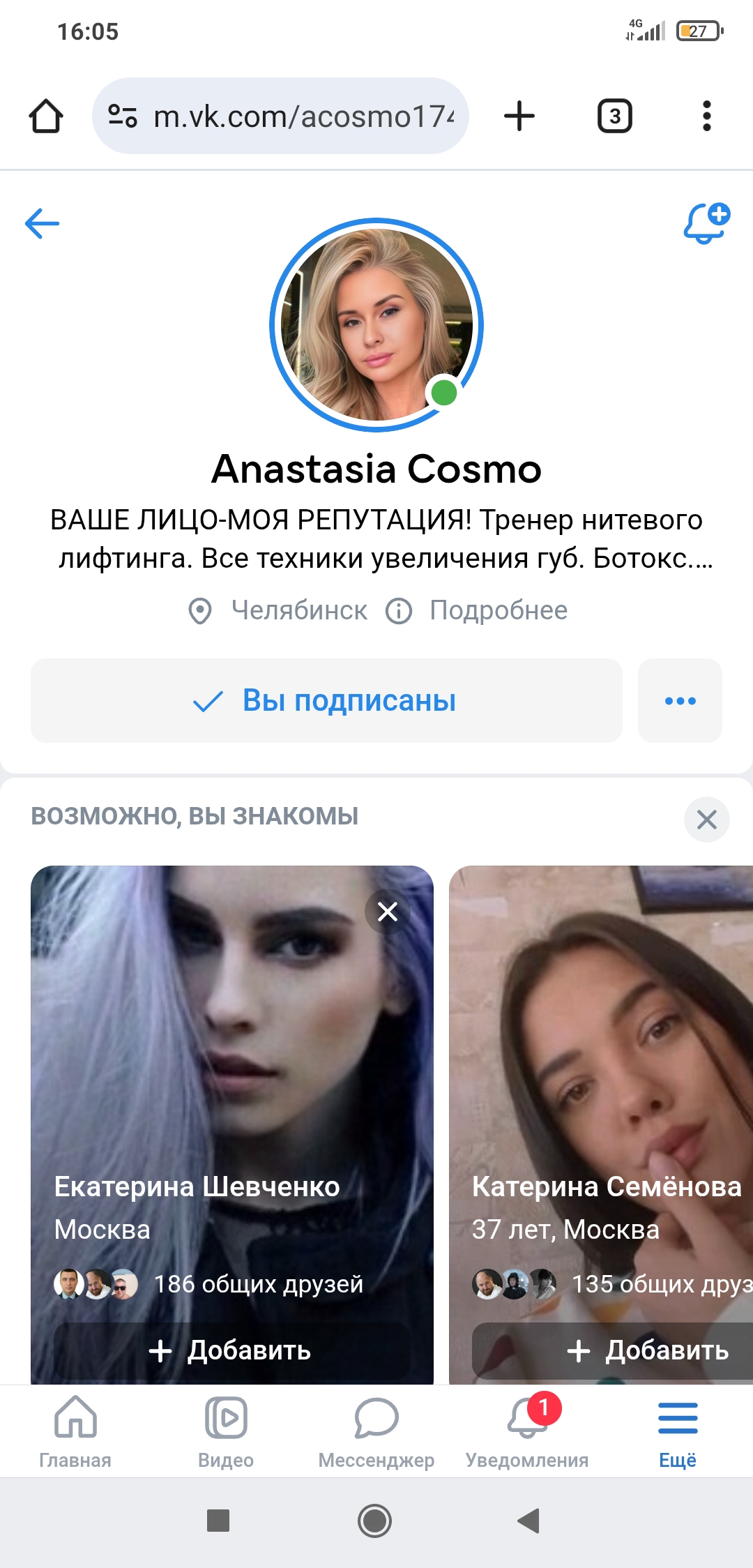
Task: Open the browser tab switcher
Action: tap(614, 116)
